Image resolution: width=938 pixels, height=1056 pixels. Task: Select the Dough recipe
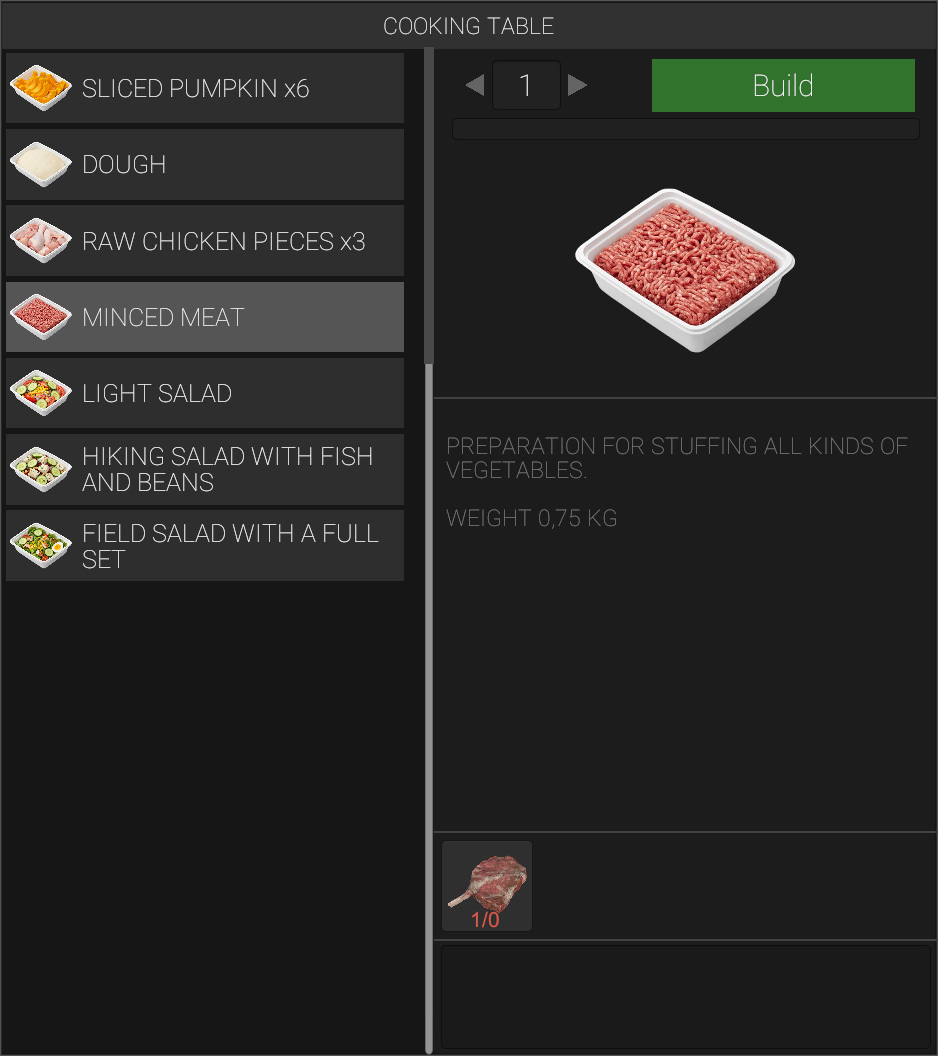pos(205,164)
